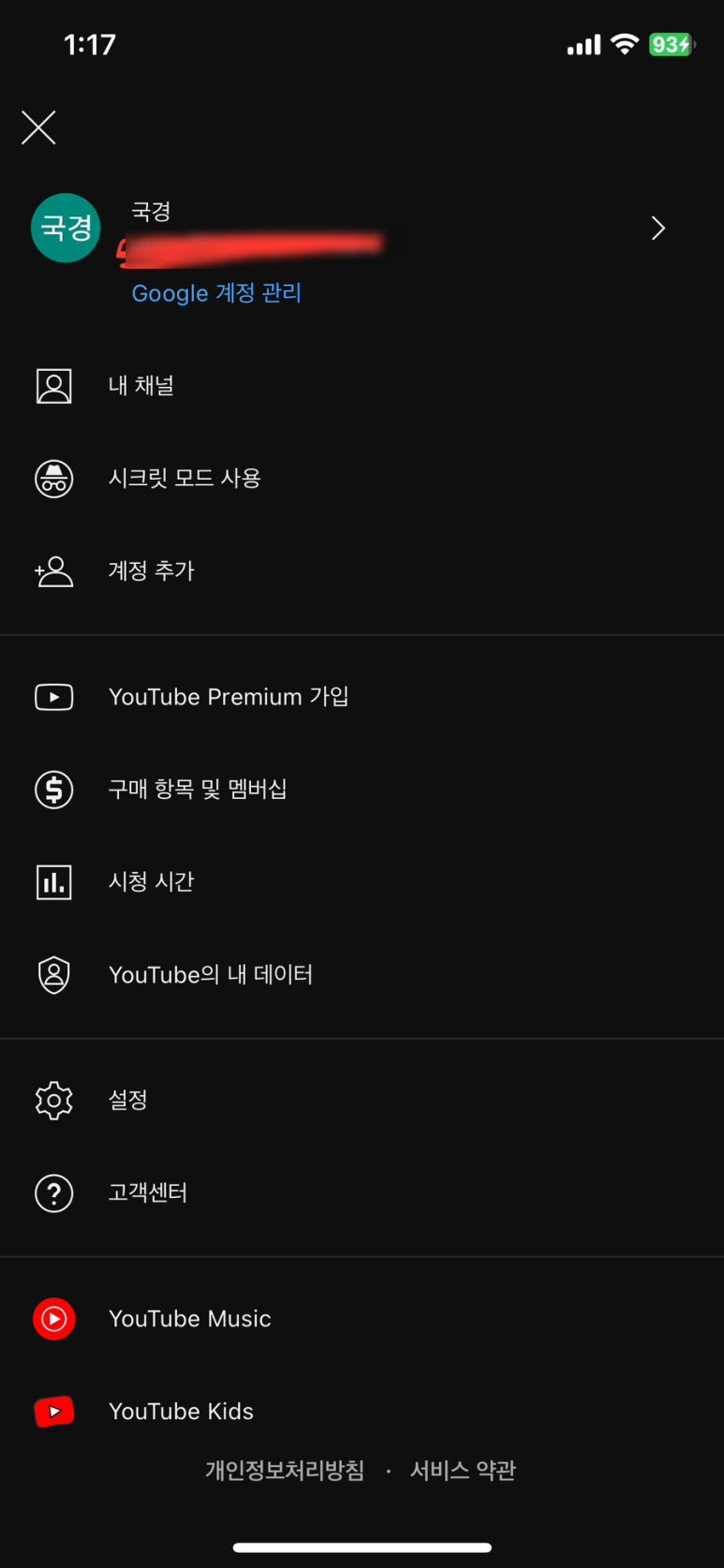Open 고객센터 help
Image resolution: width=724 pixels, height=1568 pixels.
(x=362, y=1192)
